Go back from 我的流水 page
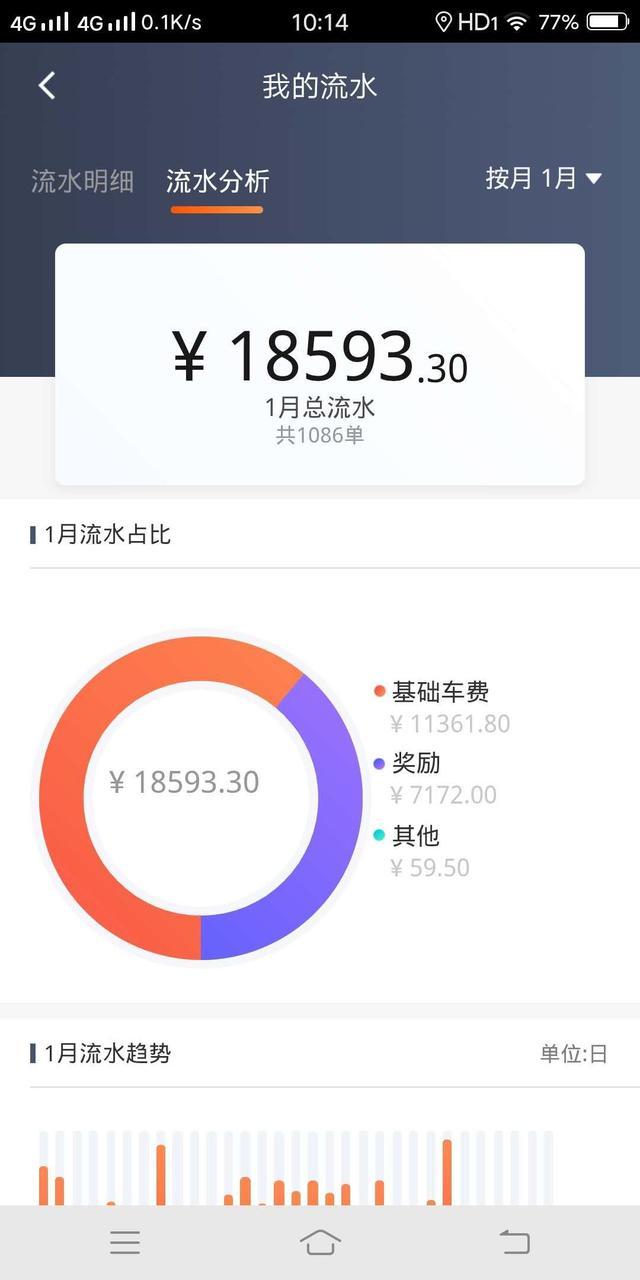 tap(47, 86)
